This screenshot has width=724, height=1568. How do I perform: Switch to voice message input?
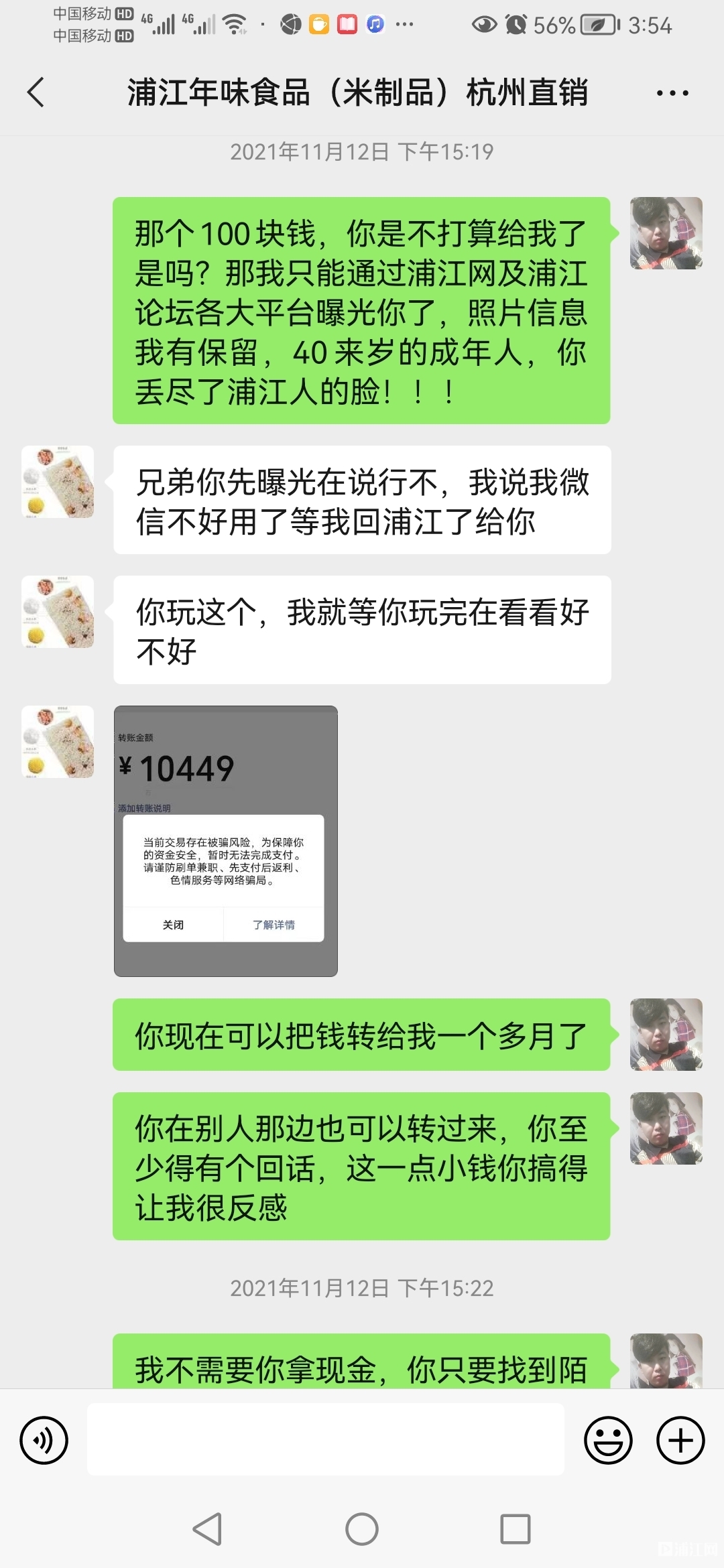44,1440
